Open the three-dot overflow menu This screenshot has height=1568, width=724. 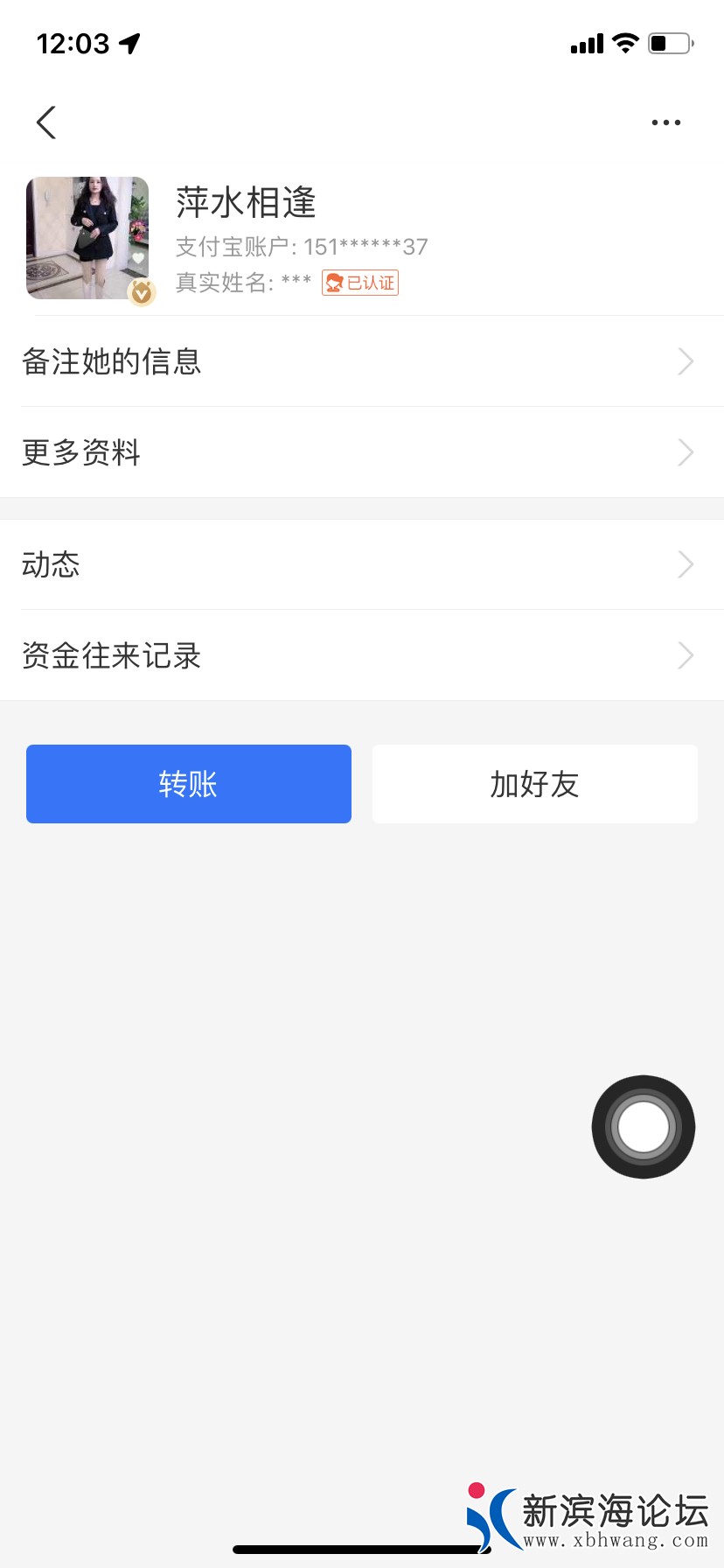pyautogui.click(x=665, y=122)
